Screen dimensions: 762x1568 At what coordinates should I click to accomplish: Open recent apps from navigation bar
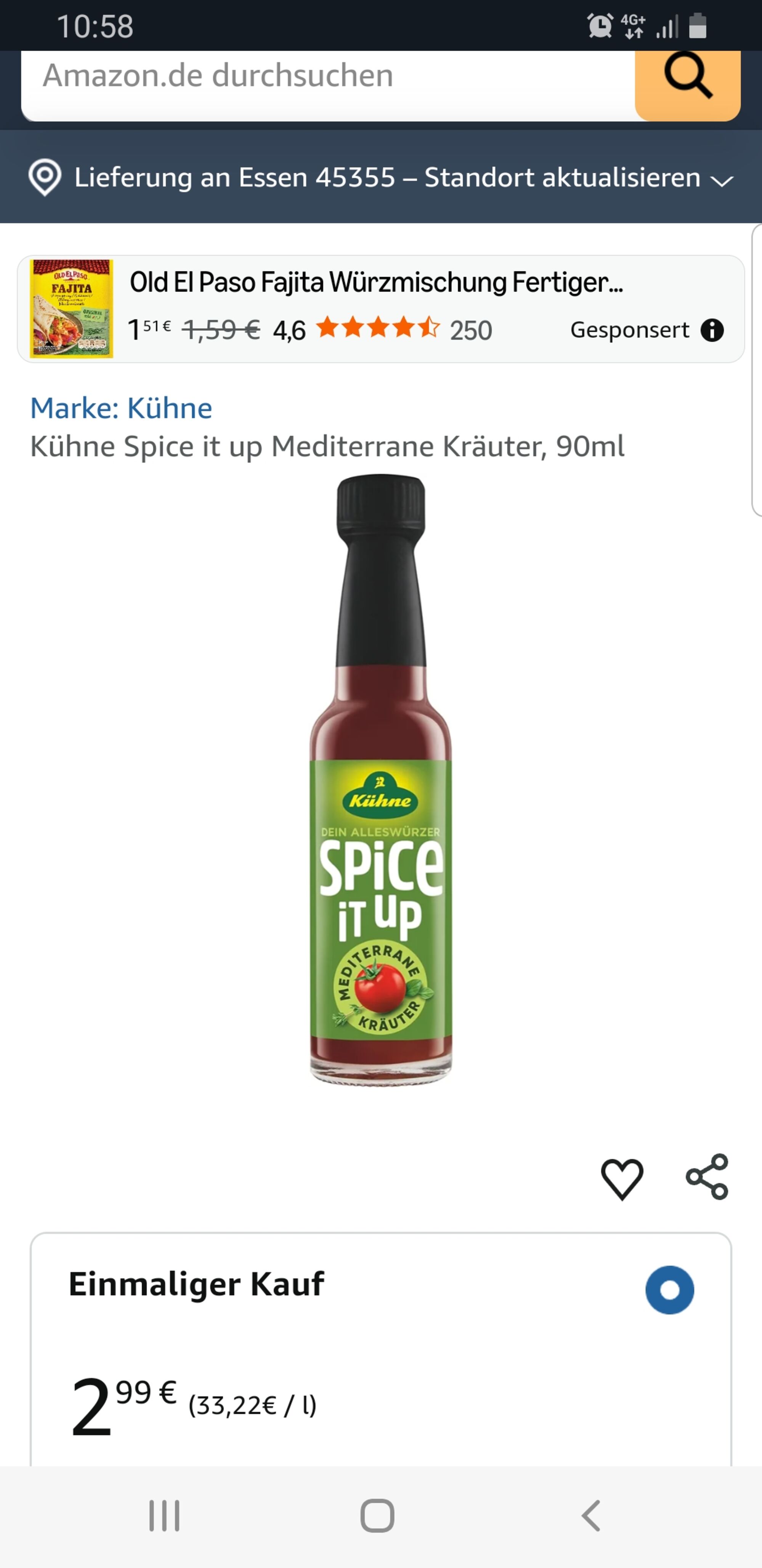coord(165,1515)
